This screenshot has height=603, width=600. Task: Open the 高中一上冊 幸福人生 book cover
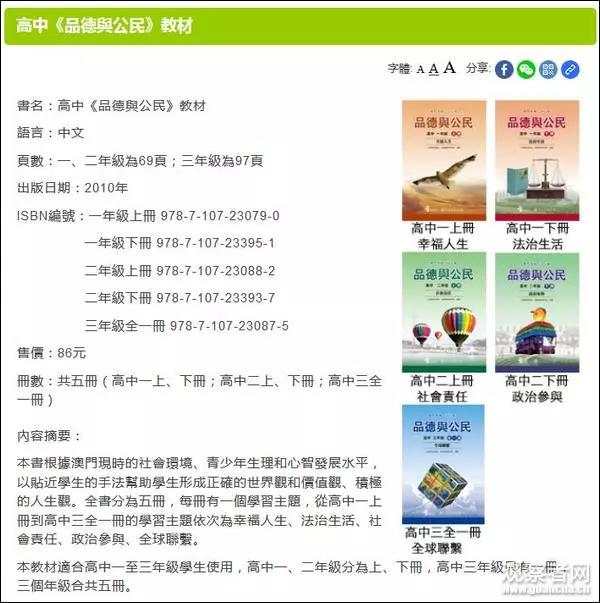[x=444, y=160]
